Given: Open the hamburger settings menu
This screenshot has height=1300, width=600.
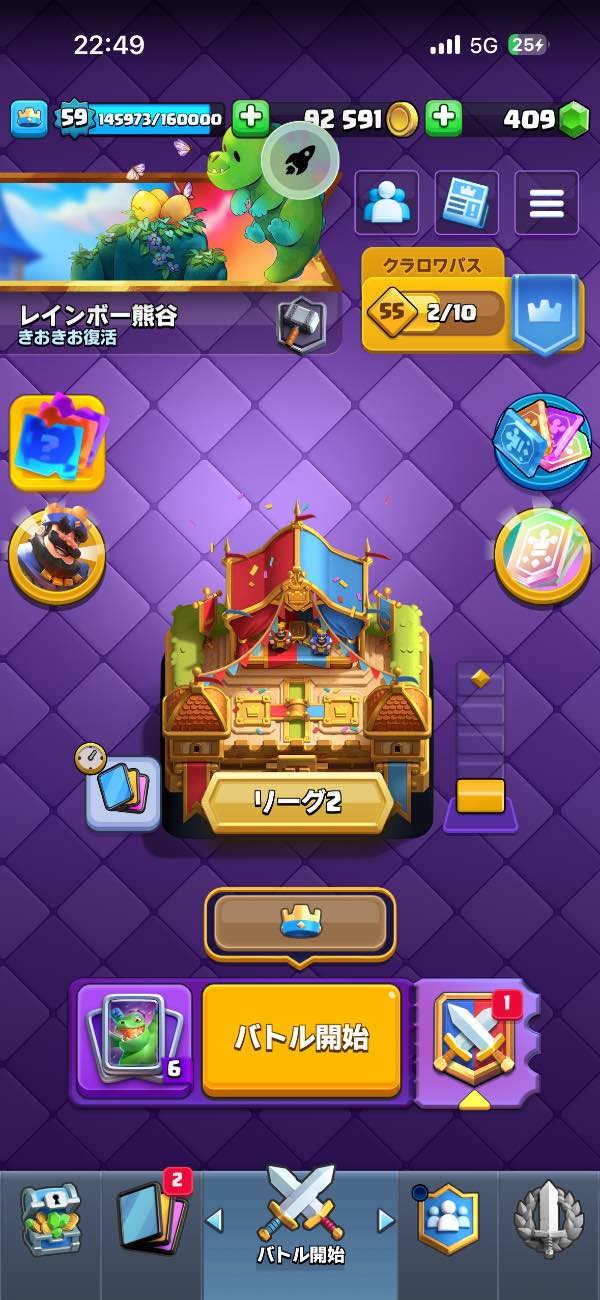Looking at the screenshot, I should coord(546,203).
